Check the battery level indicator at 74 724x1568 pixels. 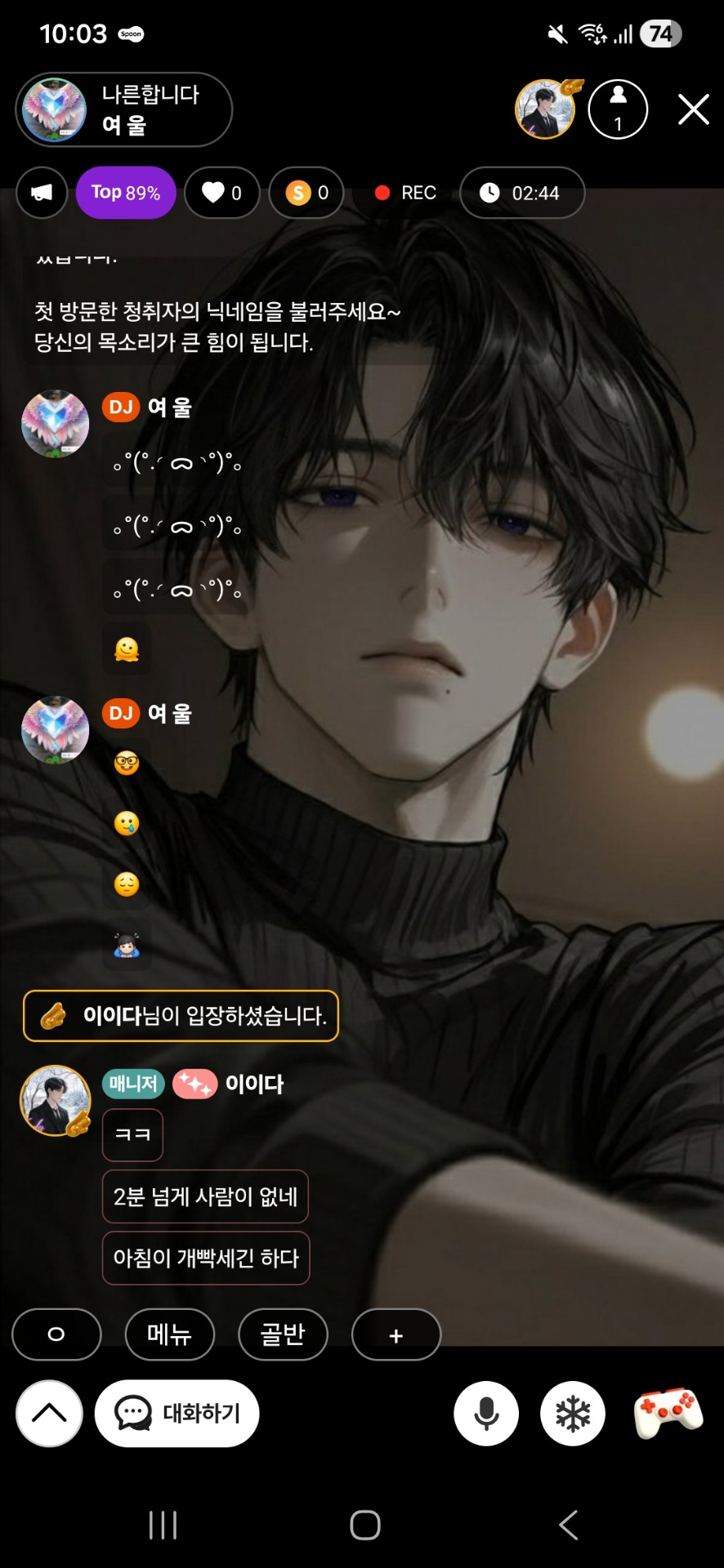click(x=662, y=33)
